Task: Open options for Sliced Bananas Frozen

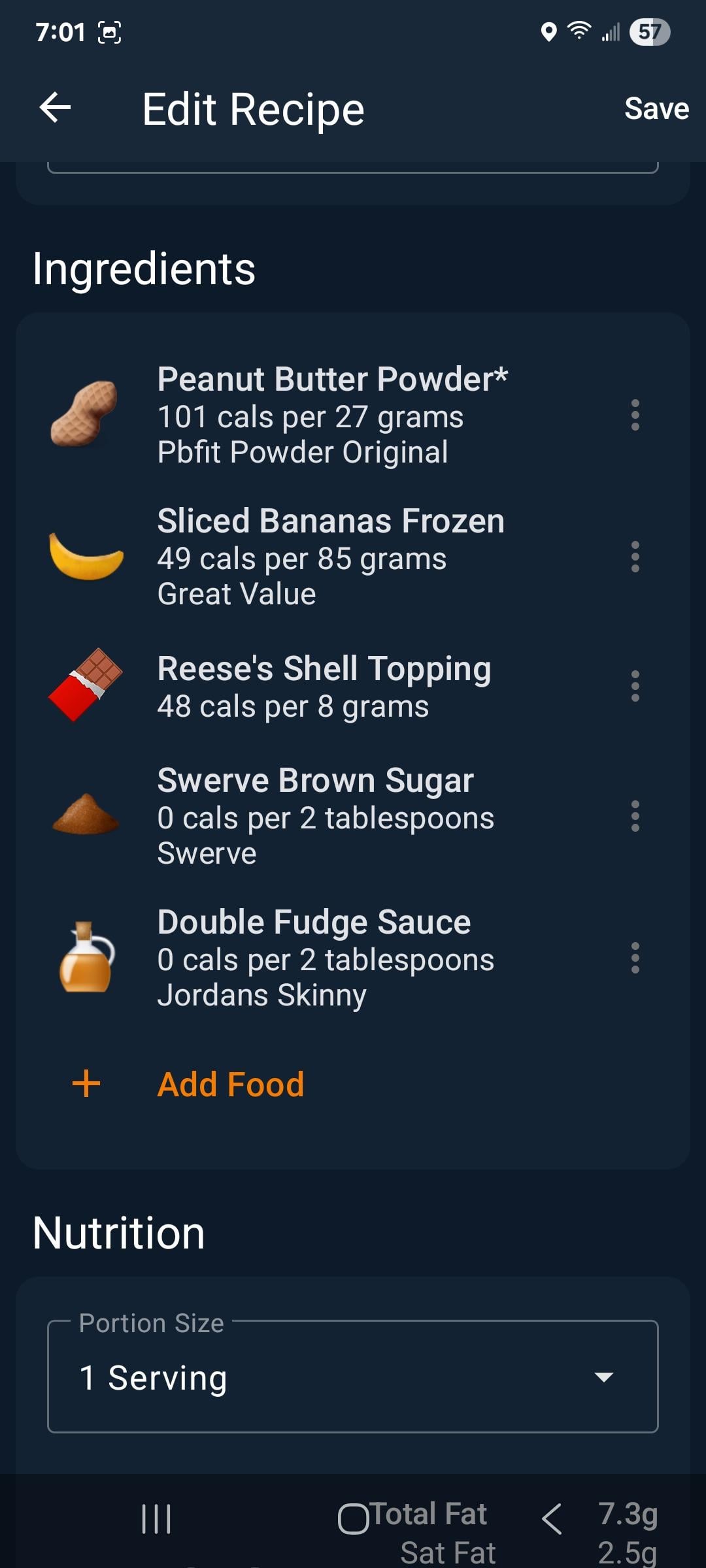Action: [635, 557]
